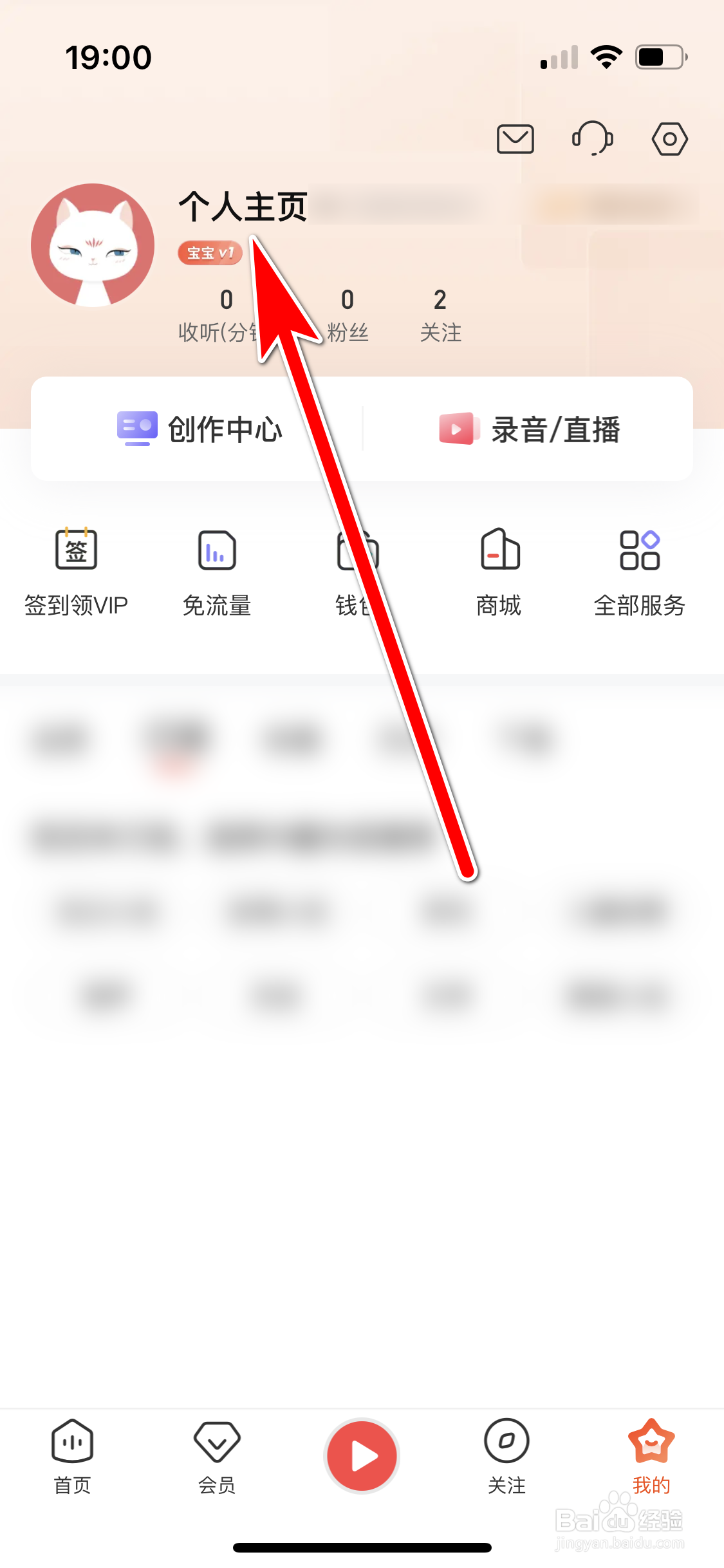Tap the 宝宝v1 level badge

point(209,253)
